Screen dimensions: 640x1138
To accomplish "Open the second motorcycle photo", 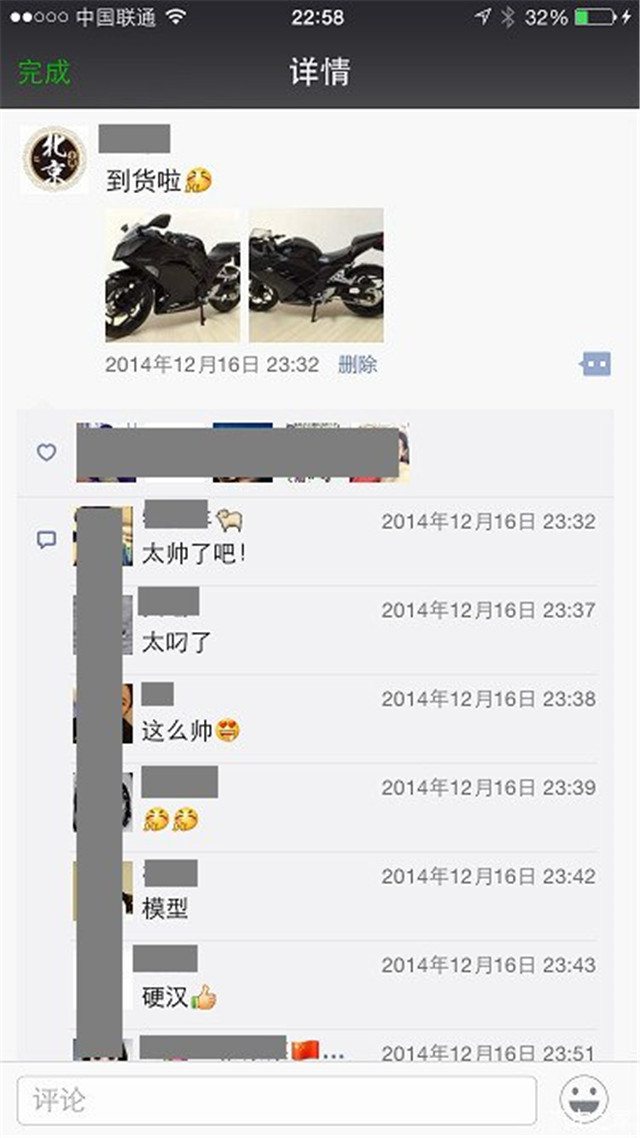I will (316, 275).
